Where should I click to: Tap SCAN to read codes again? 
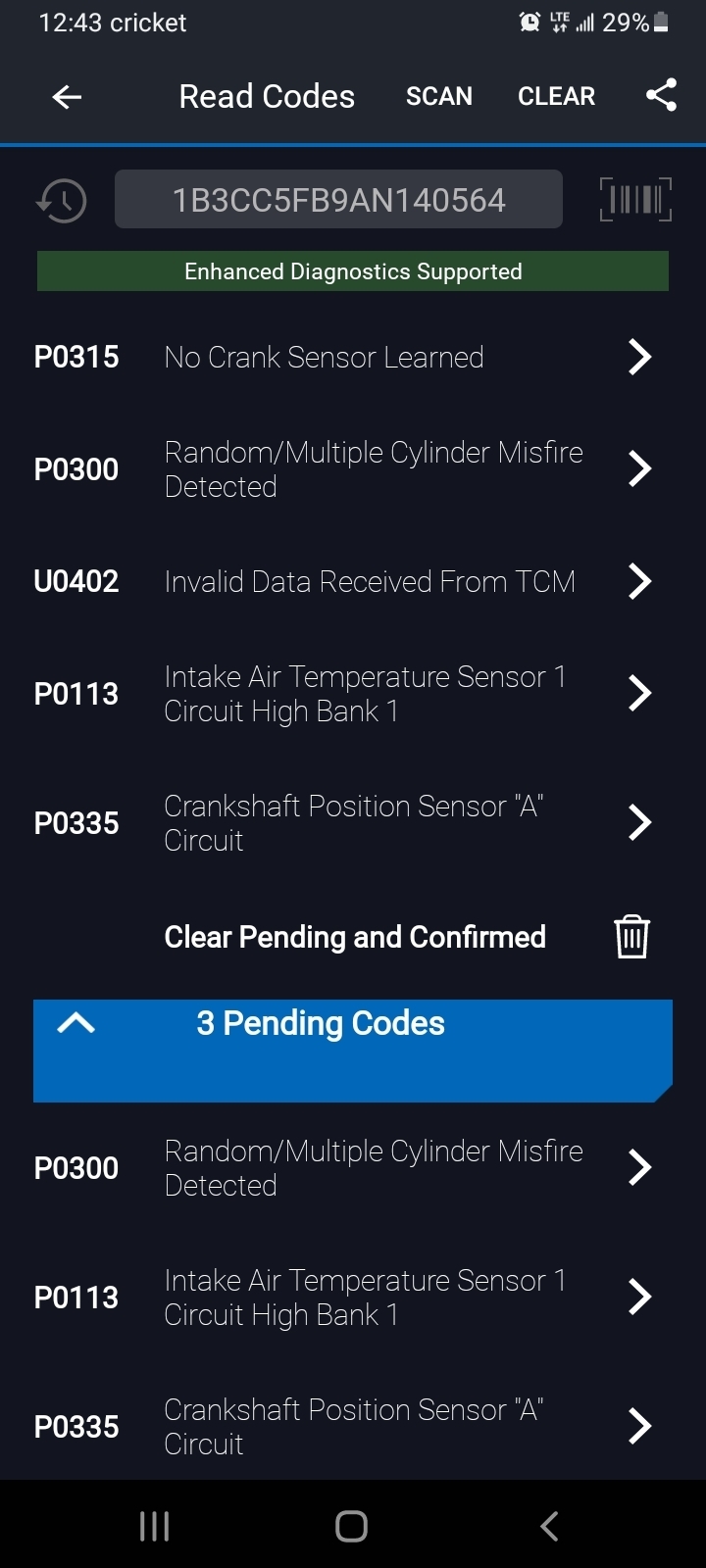(x=438, y=96)
